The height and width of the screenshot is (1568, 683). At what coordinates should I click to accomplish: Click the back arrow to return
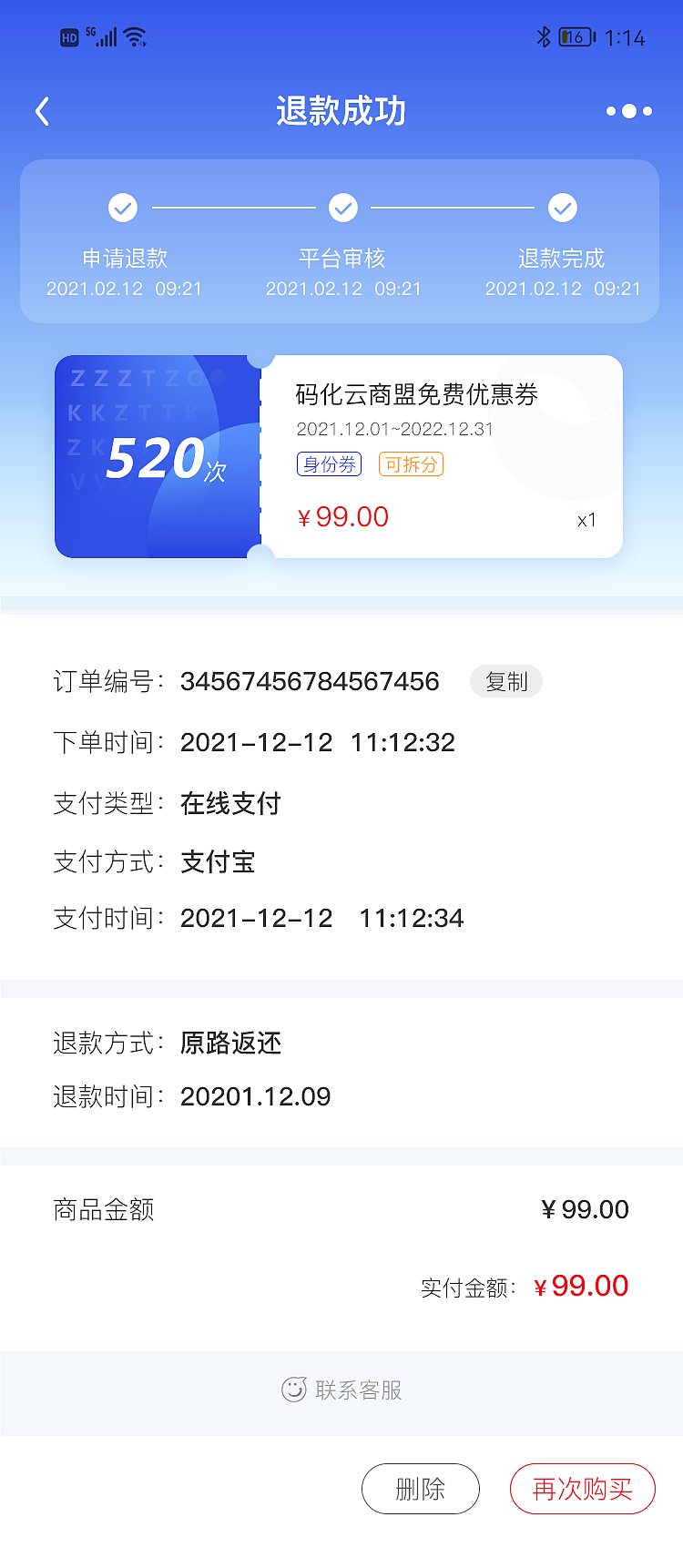pos(42,109)
